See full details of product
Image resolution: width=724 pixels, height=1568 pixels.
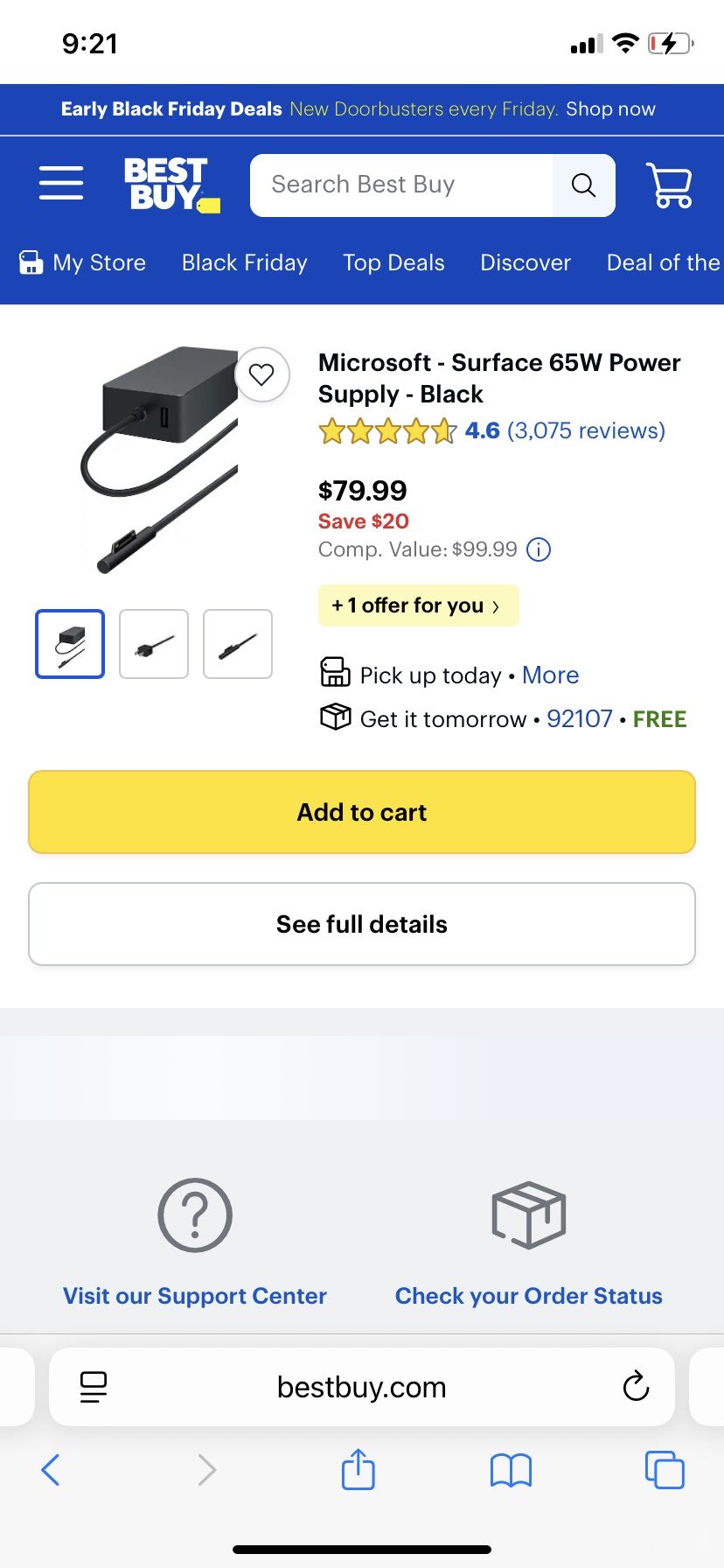(362, 924)
